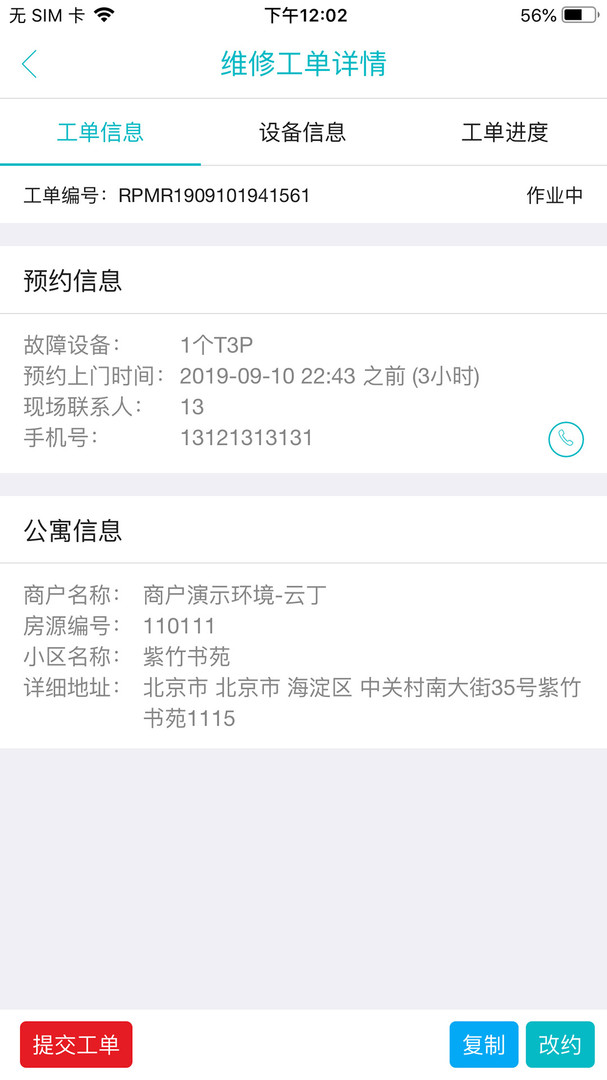
Task: Switch to the 设备信息 tab
Action: [x=302, y=132]
